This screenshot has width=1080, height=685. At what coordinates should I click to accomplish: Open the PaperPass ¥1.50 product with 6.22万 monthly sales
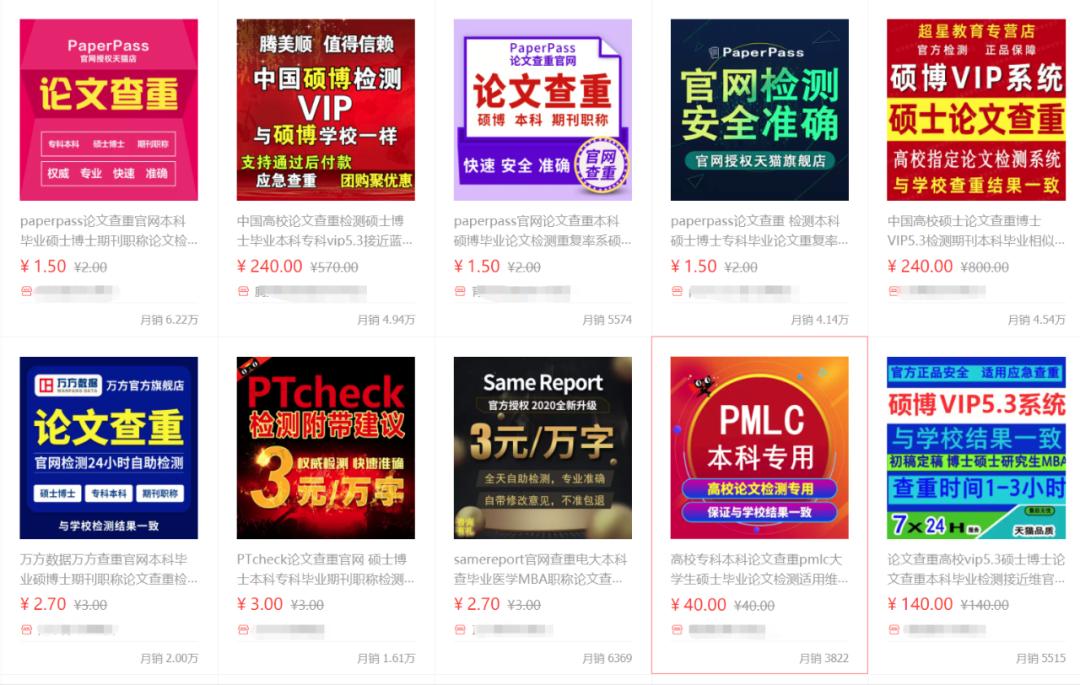click(x=109, y=110)
